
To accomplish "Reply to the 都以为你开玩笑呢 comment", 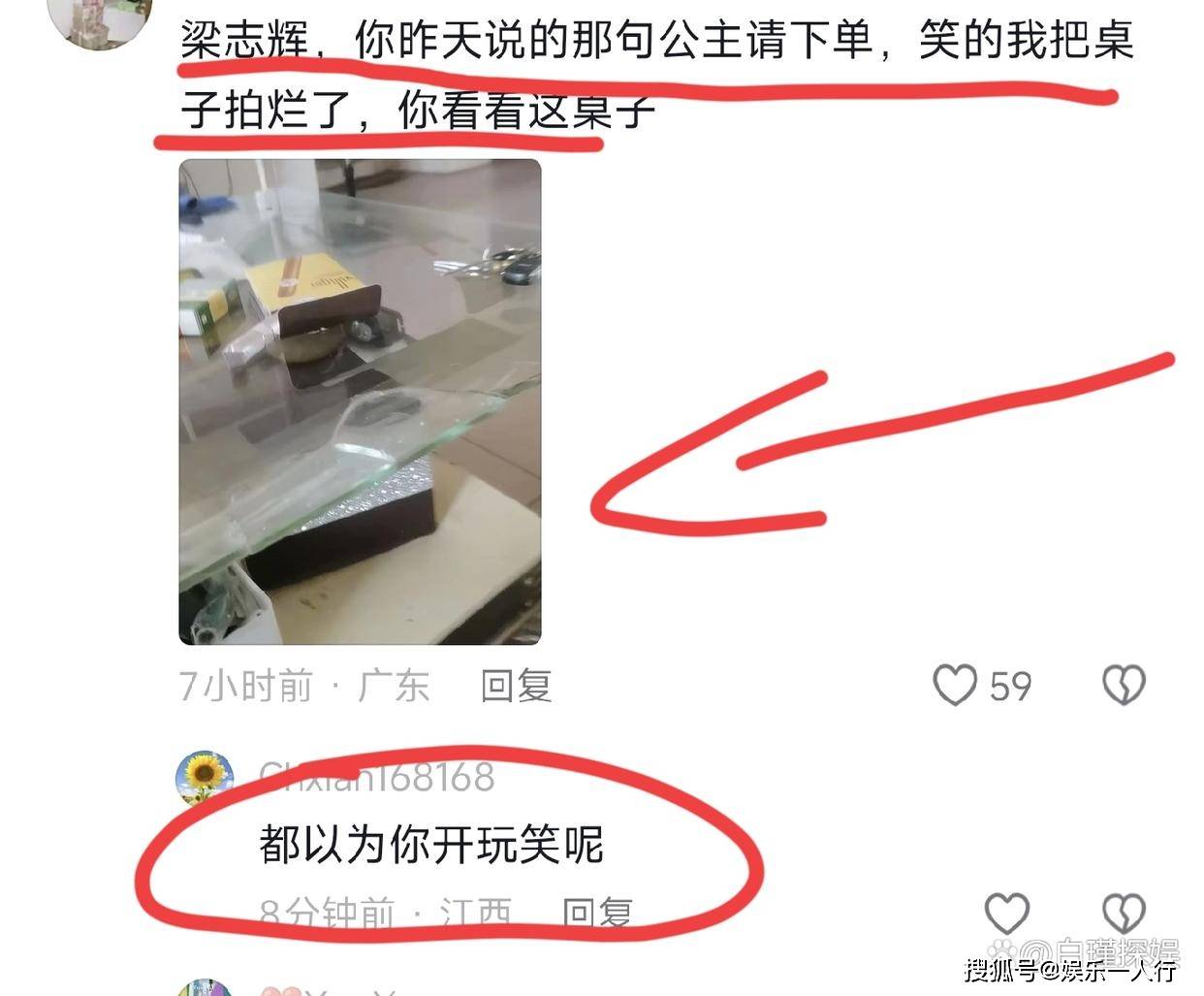I will coord(597,913).
